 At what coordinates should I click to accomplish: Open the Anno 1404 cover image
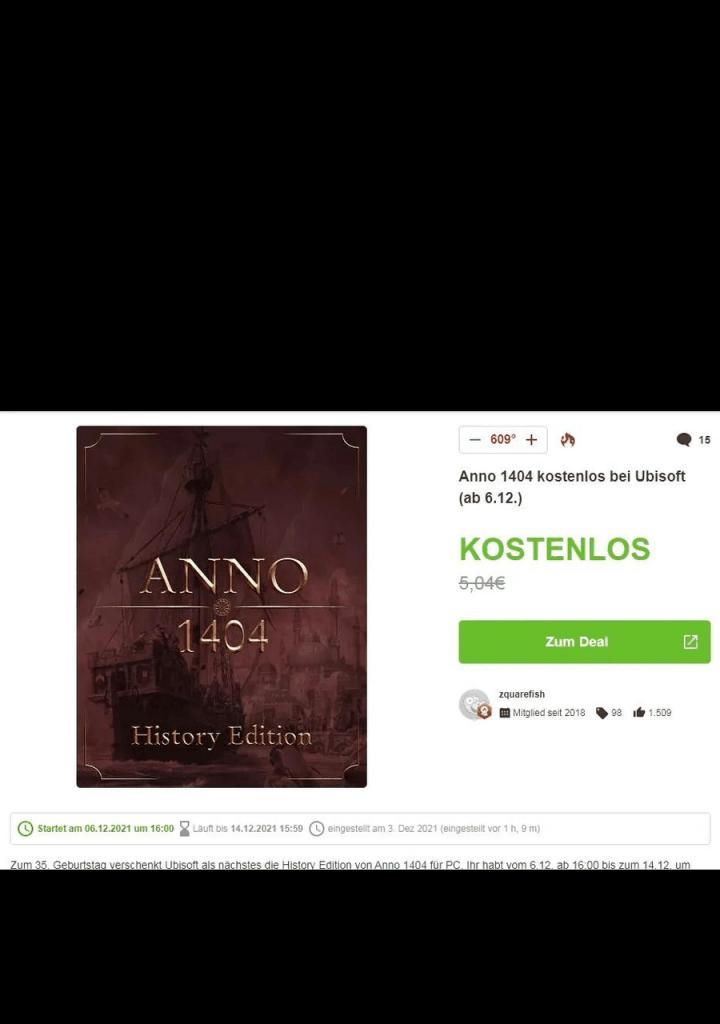tap(221, 606)
